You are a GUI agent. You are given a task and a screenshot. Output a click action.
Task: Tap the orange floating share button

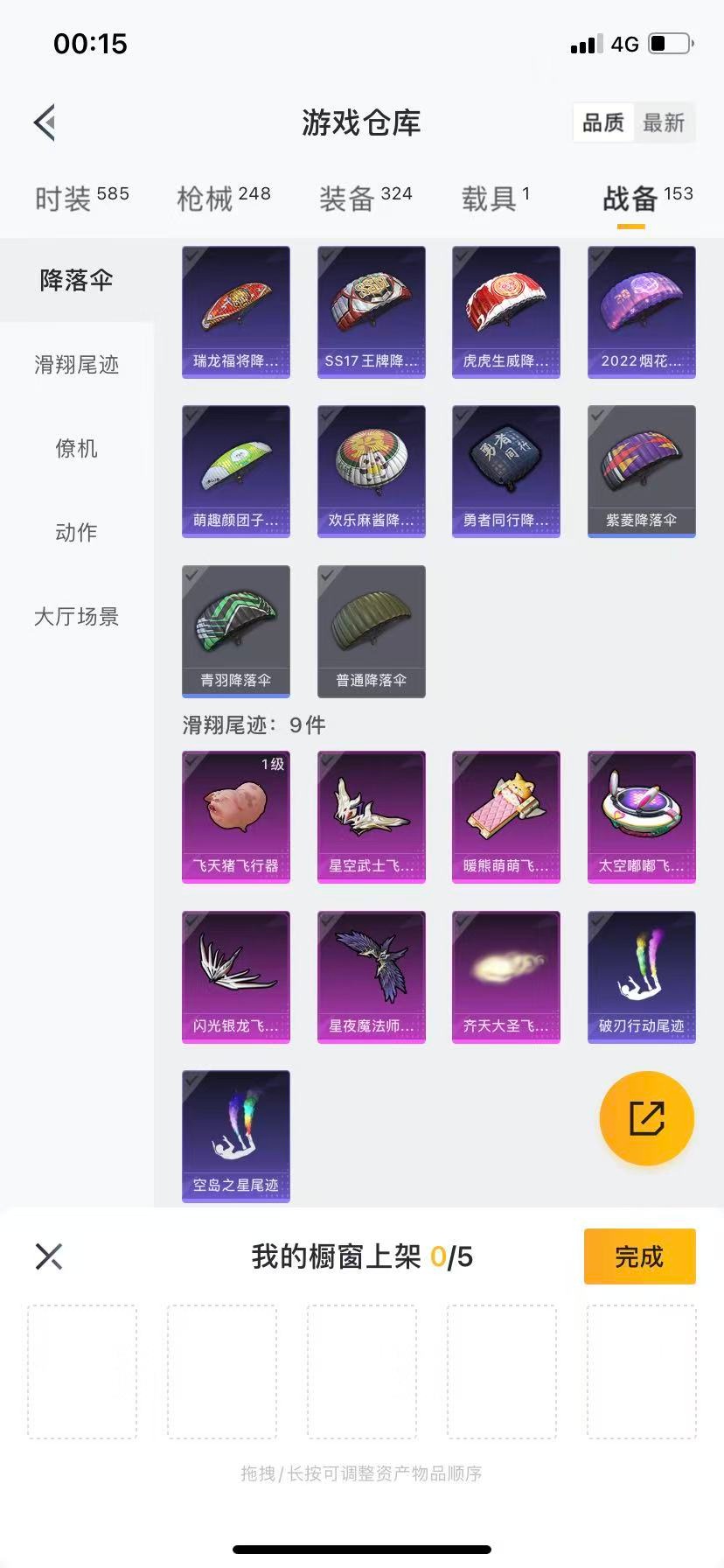point(646,1118)
